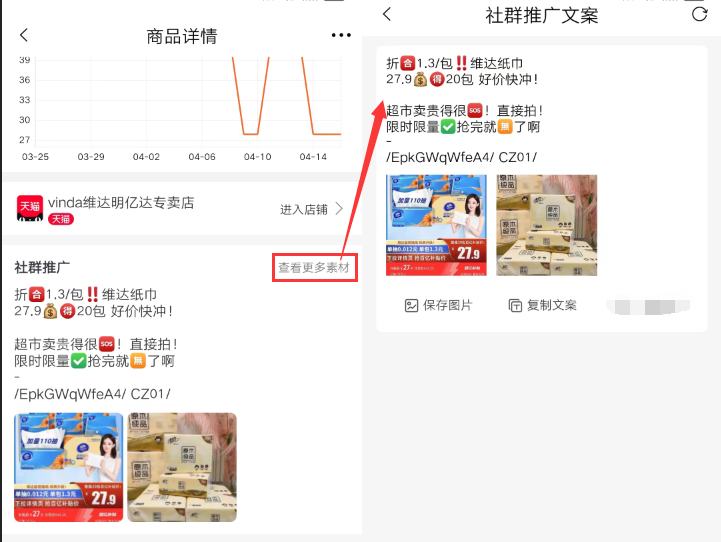Open the 27.9 tissue promo image under 社群推广
The image size is (721, 542).
point(69,467)
